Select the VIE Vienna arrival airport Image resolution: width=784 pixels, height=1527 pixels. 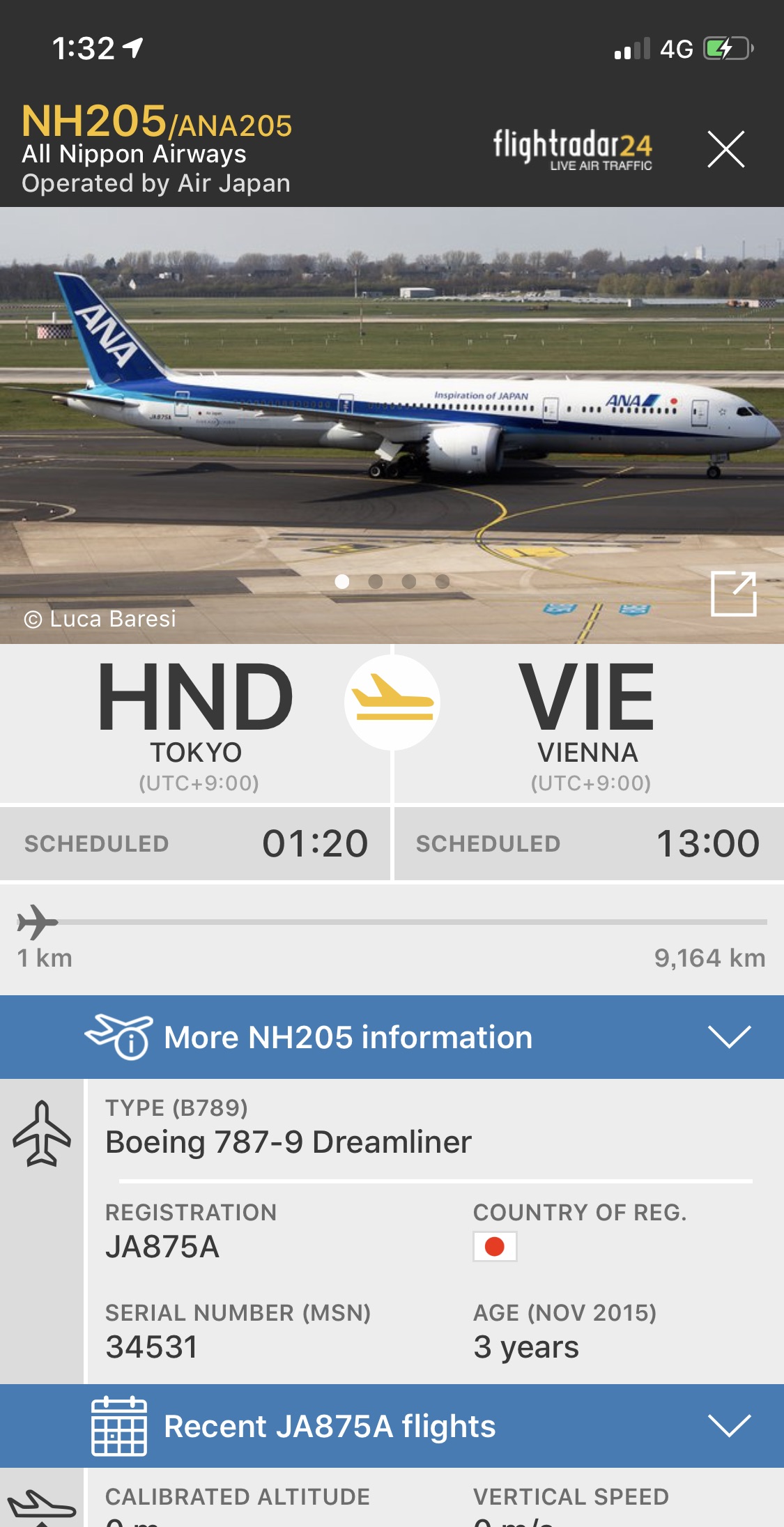coord(589,725)
